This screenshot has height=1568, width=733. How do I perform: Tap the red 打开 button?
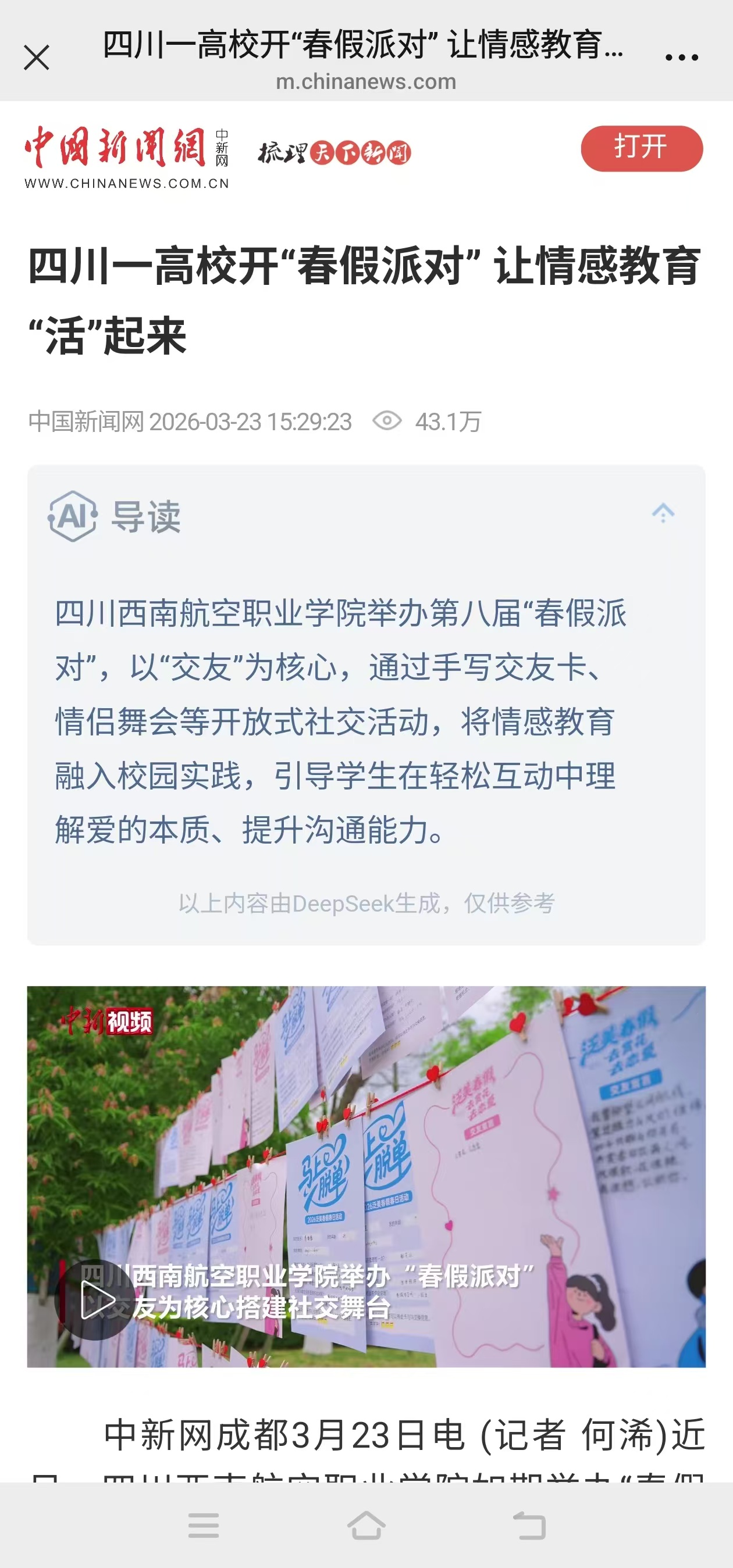pos(641,148)
